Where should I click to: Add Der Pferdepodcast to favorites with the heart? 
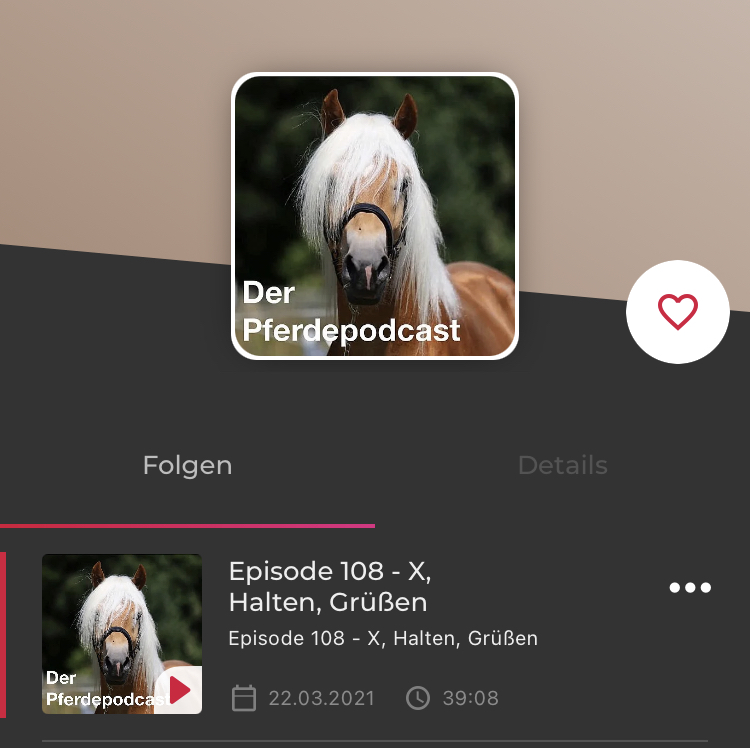(x=677, y=312)
